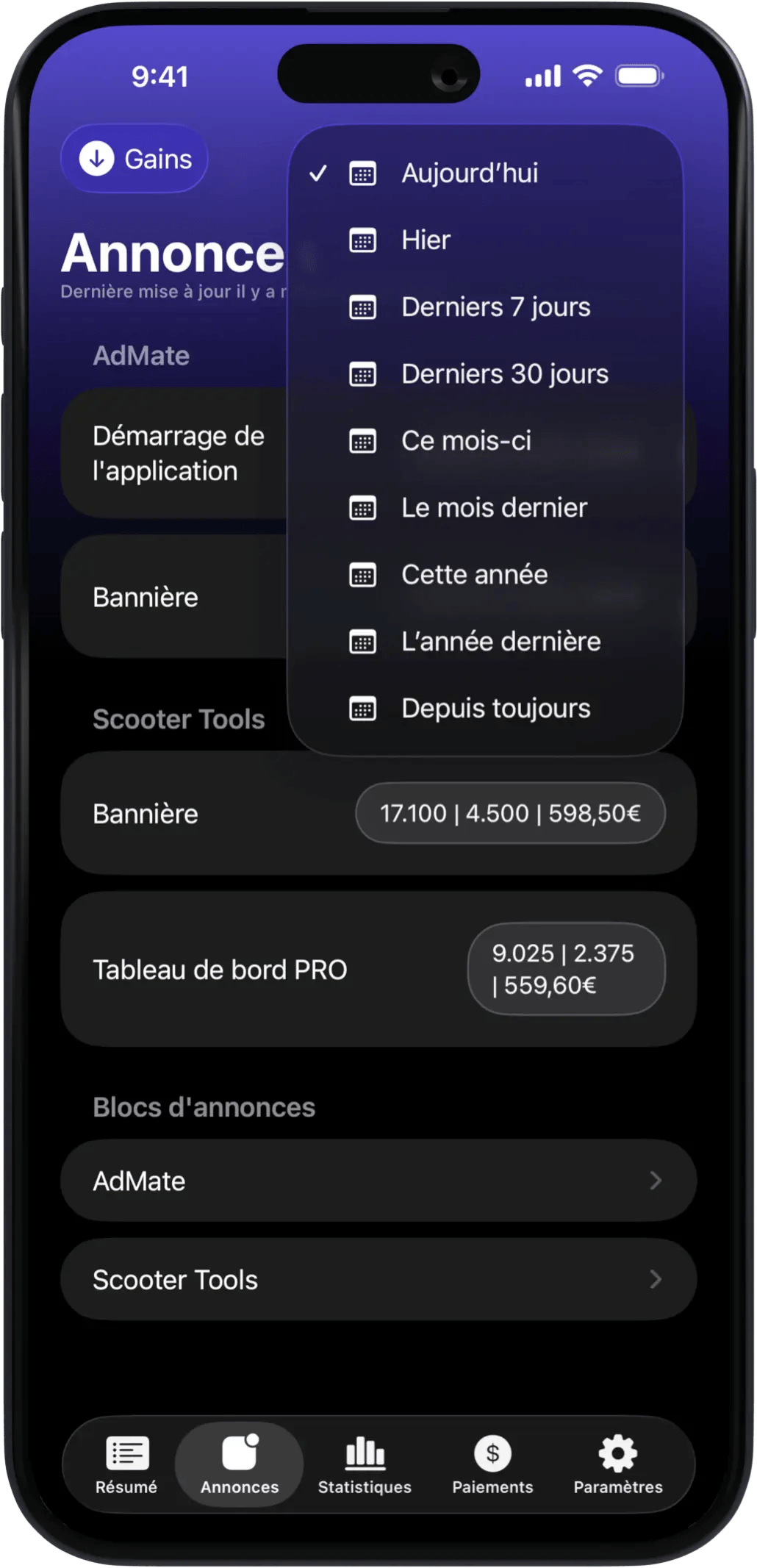
Task: Select the Aujourd'hui date range
Action: coord(469,173)
